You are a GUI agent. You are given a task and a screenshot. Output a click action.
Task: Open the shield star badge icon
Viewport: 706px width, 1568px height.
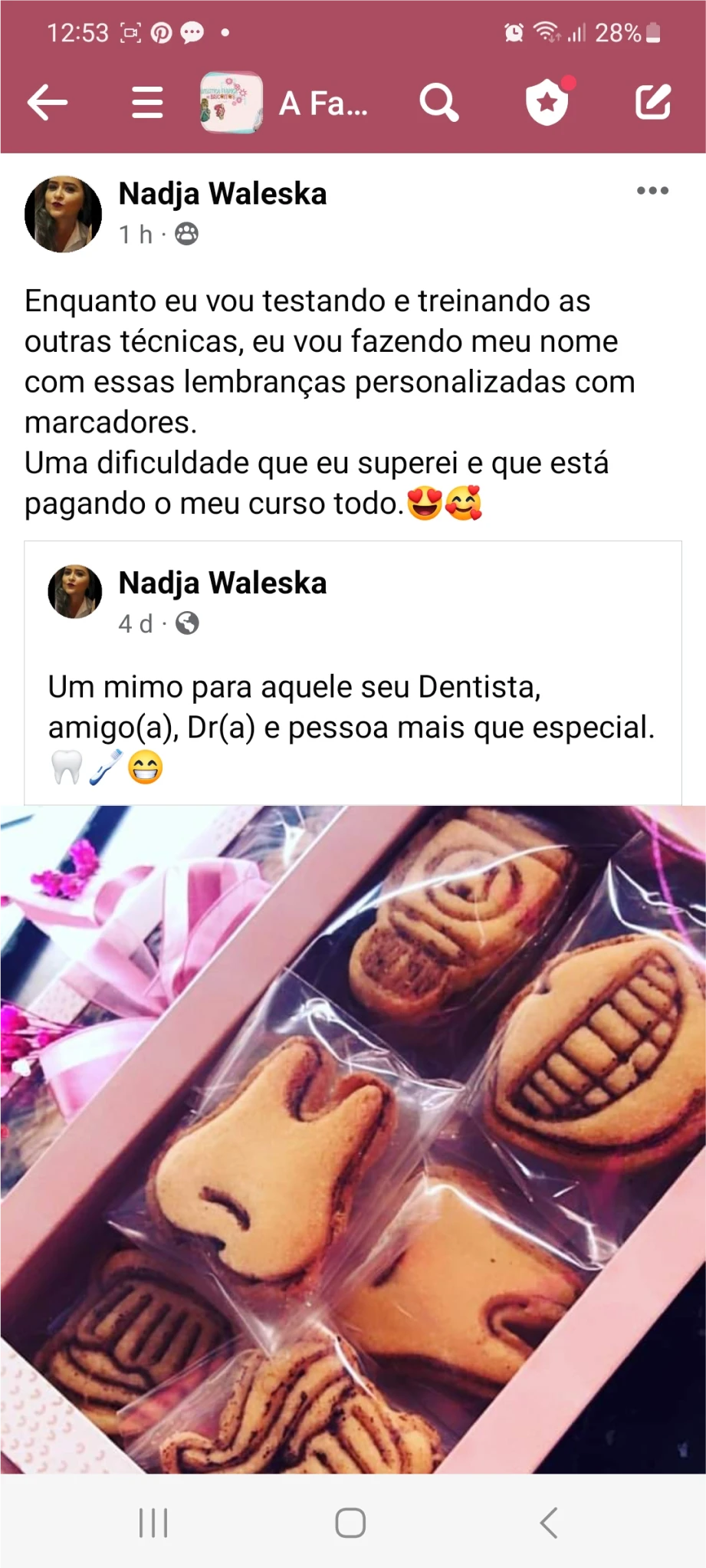click(547, 103)
